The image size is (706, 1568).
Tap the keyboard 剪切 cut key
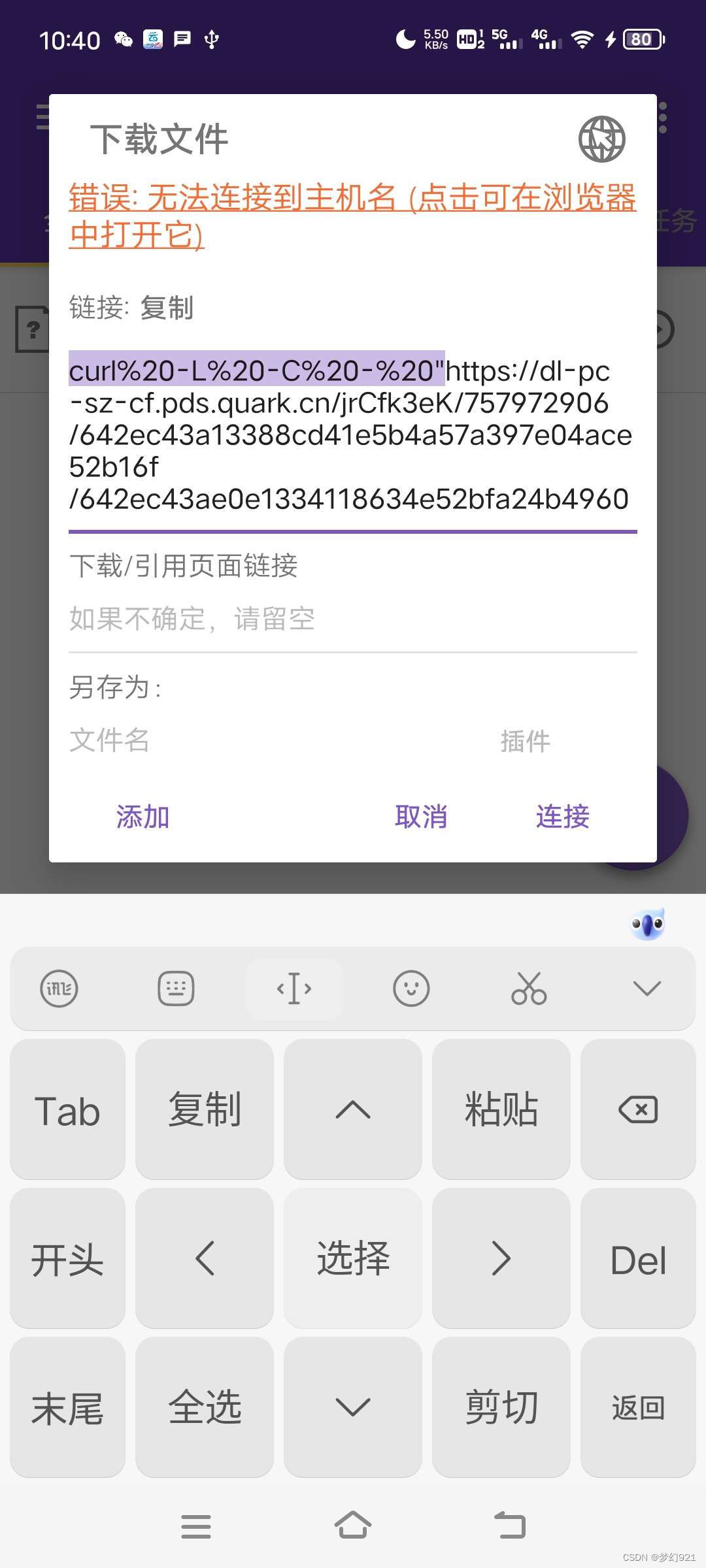501,1407
